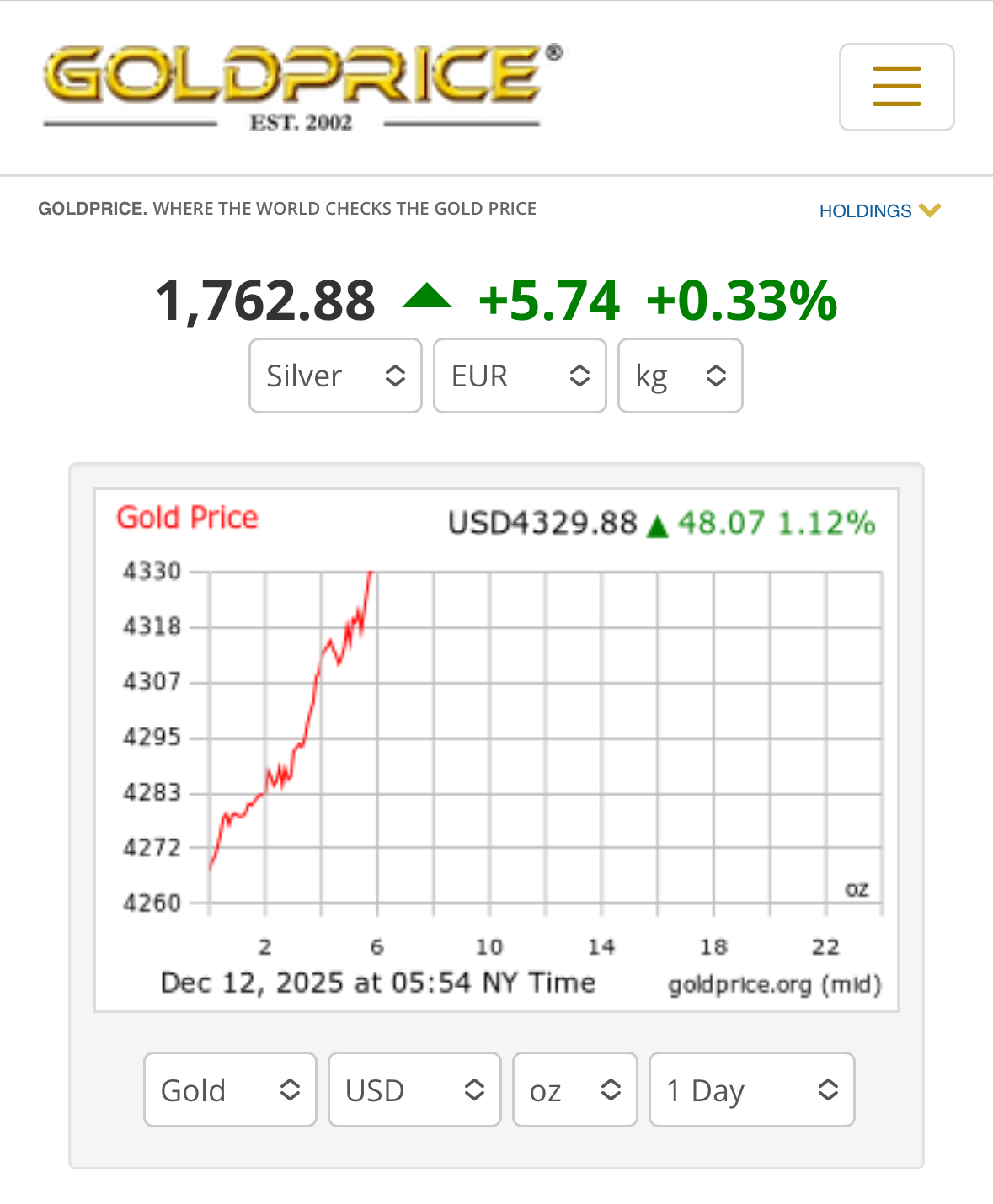The height and width of the screenshot is (1204, 993).
Task: Open the hamburger navigation menu
Action: pyautogui.click(x=896, y=87)
